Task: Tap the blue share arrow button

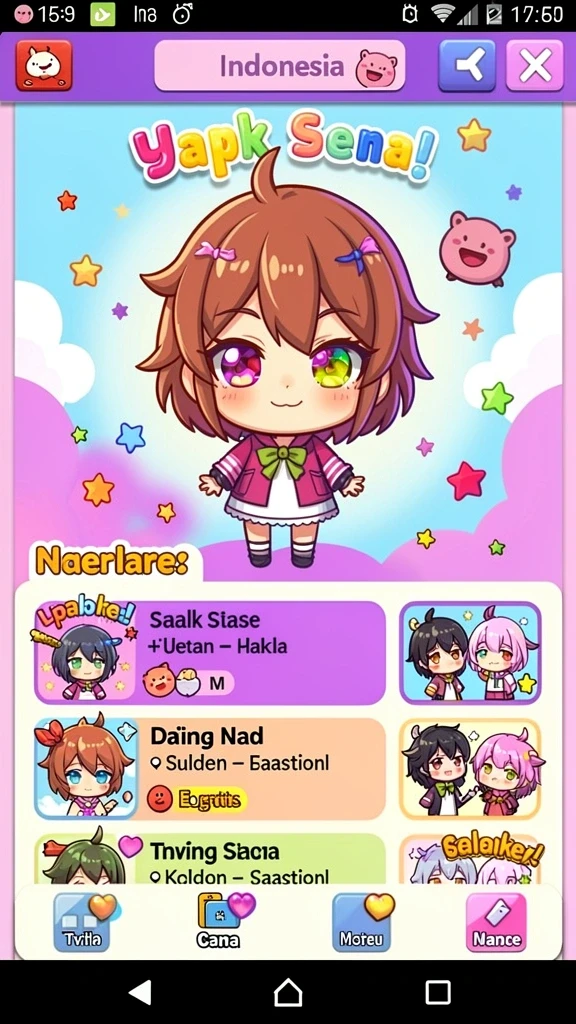Action: click(467, 65)
